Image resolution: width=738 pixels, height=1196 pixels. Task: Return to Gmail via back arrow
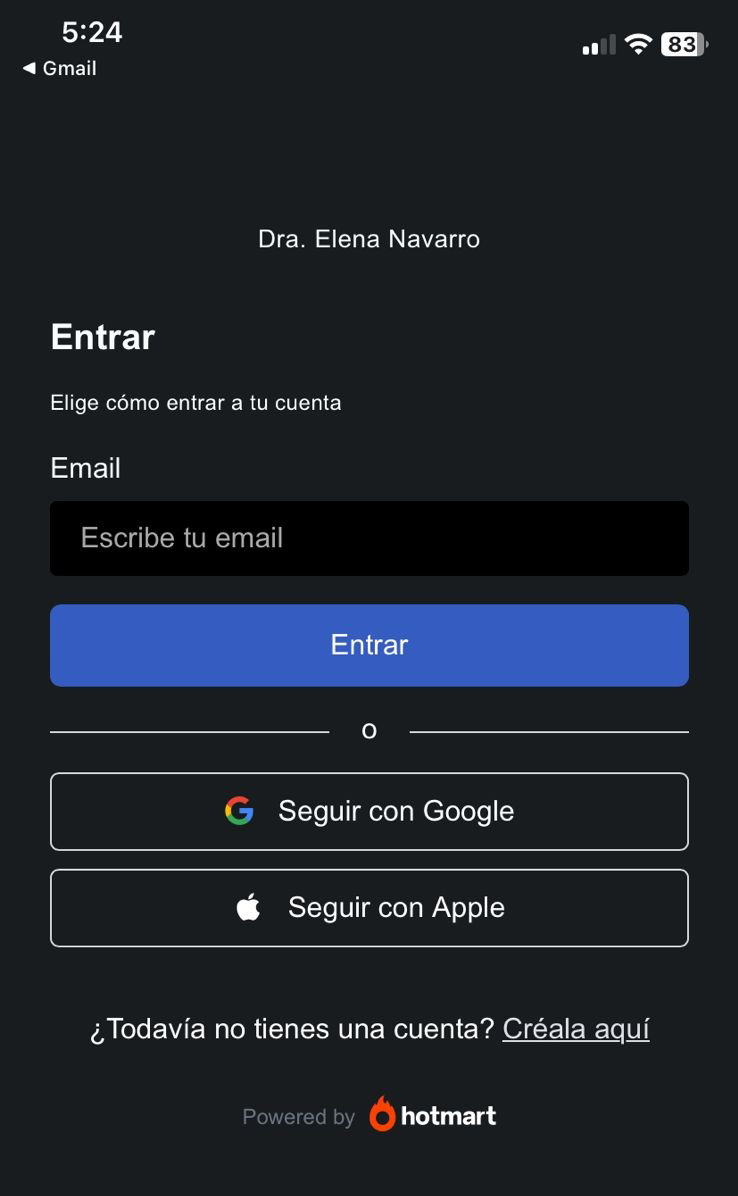(x=59, y=68)
